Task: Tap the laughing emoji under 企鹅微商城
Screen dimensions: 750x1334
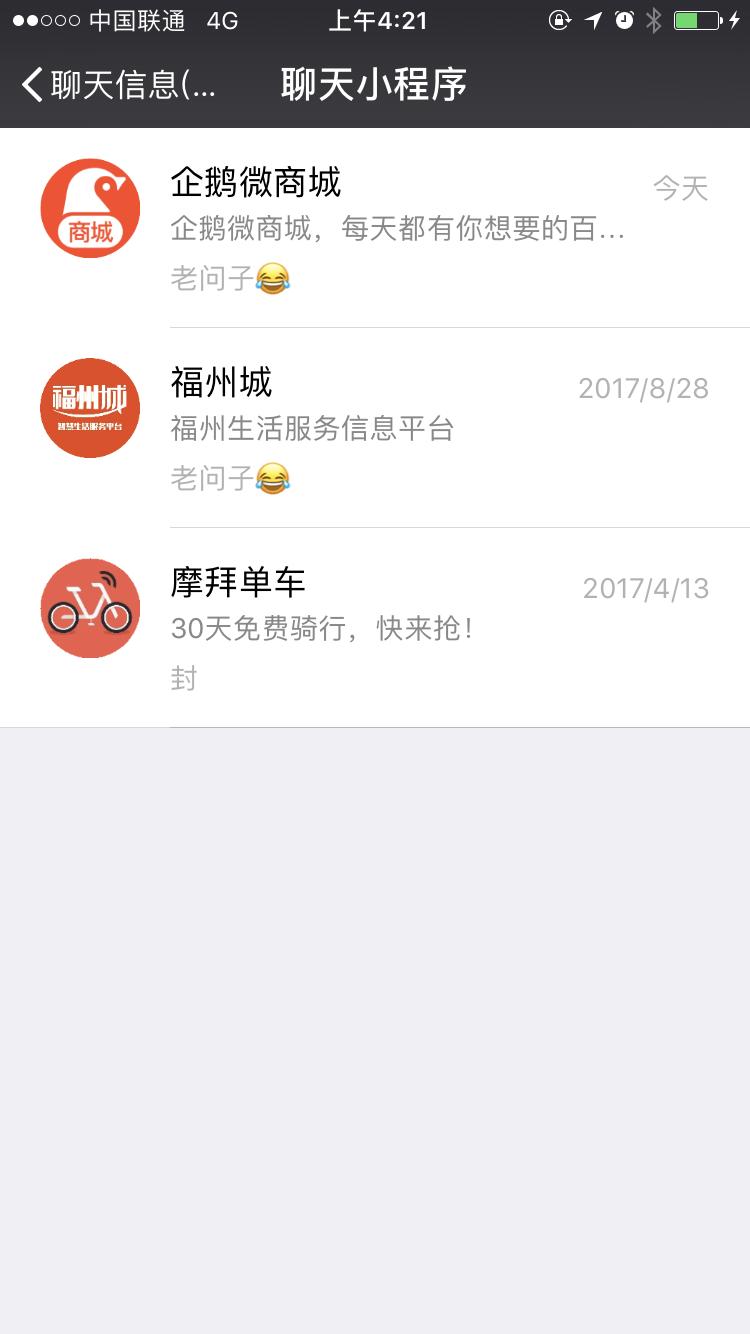Action: (272, 278)
